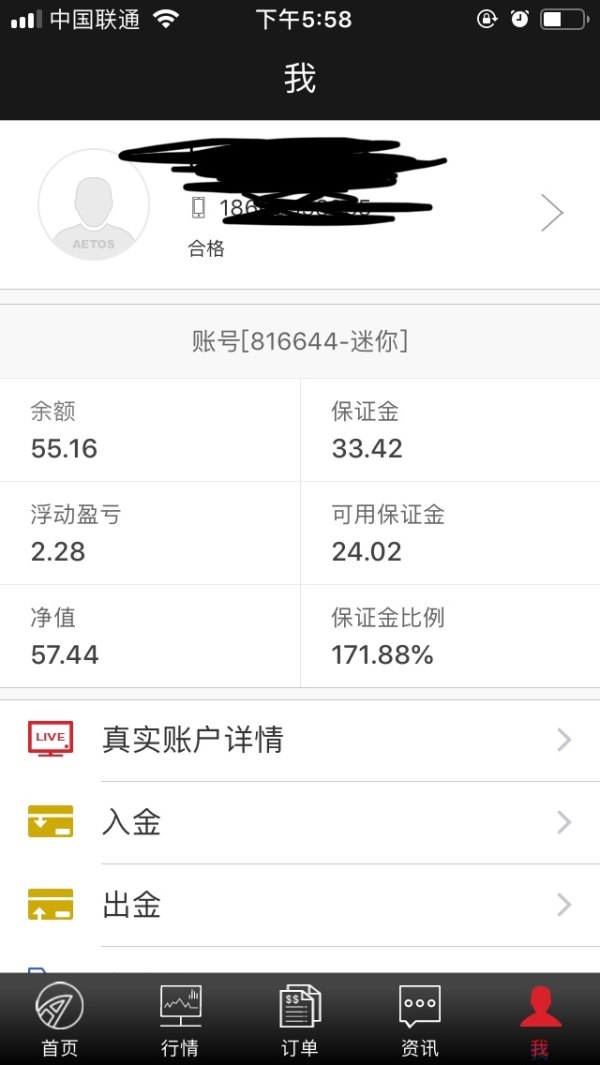The width and height of the screenshot is (600, 1065).
Task: Open the 资讯 tab
Action: tap(420, 1020)
